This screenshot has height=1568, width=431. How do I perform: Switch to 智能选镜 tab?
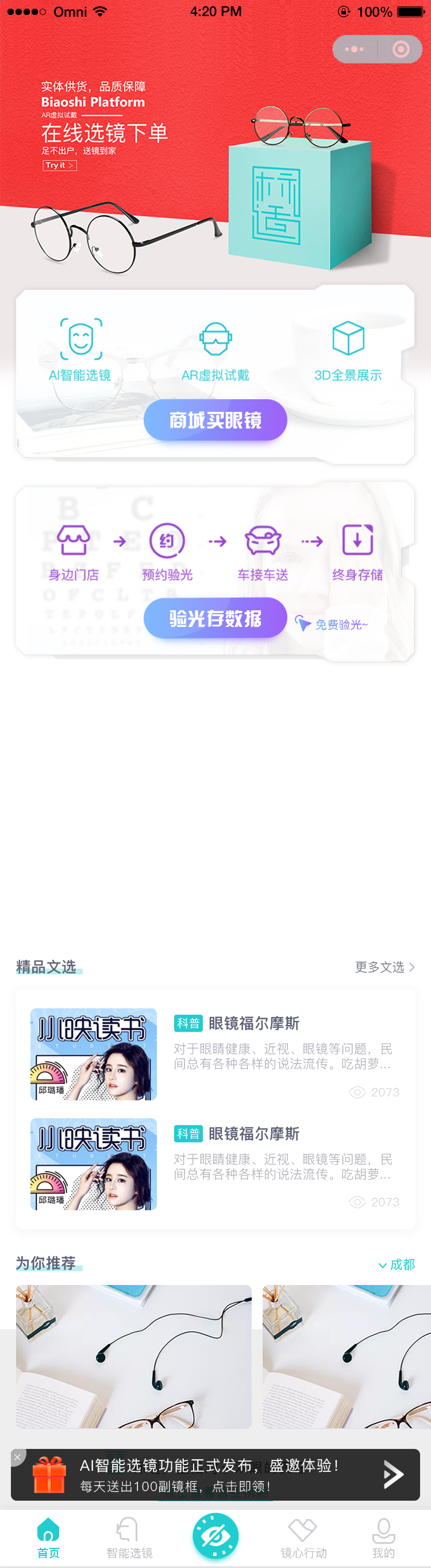(129, 1538)
